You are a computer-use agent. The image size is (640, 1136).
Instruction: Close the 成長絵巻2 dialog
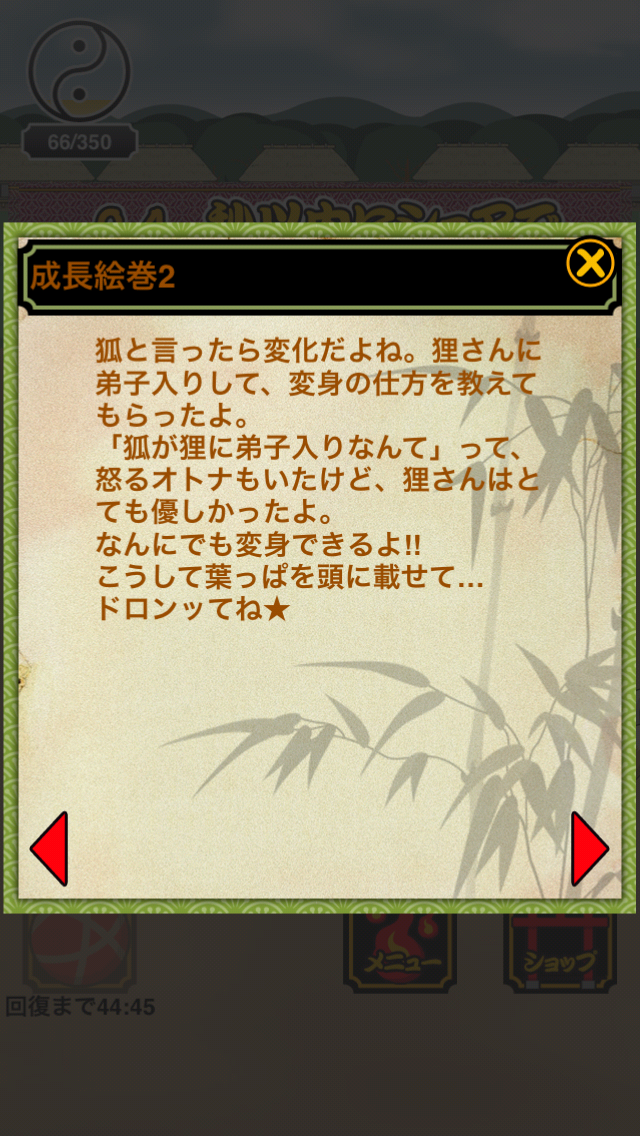(x=590, y=264)
